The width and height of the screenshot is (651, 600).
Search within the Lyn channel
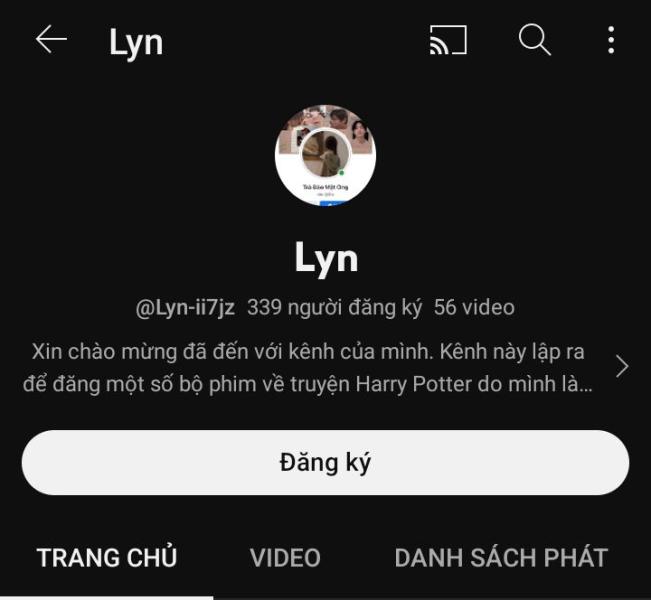[x=535, y=40]
